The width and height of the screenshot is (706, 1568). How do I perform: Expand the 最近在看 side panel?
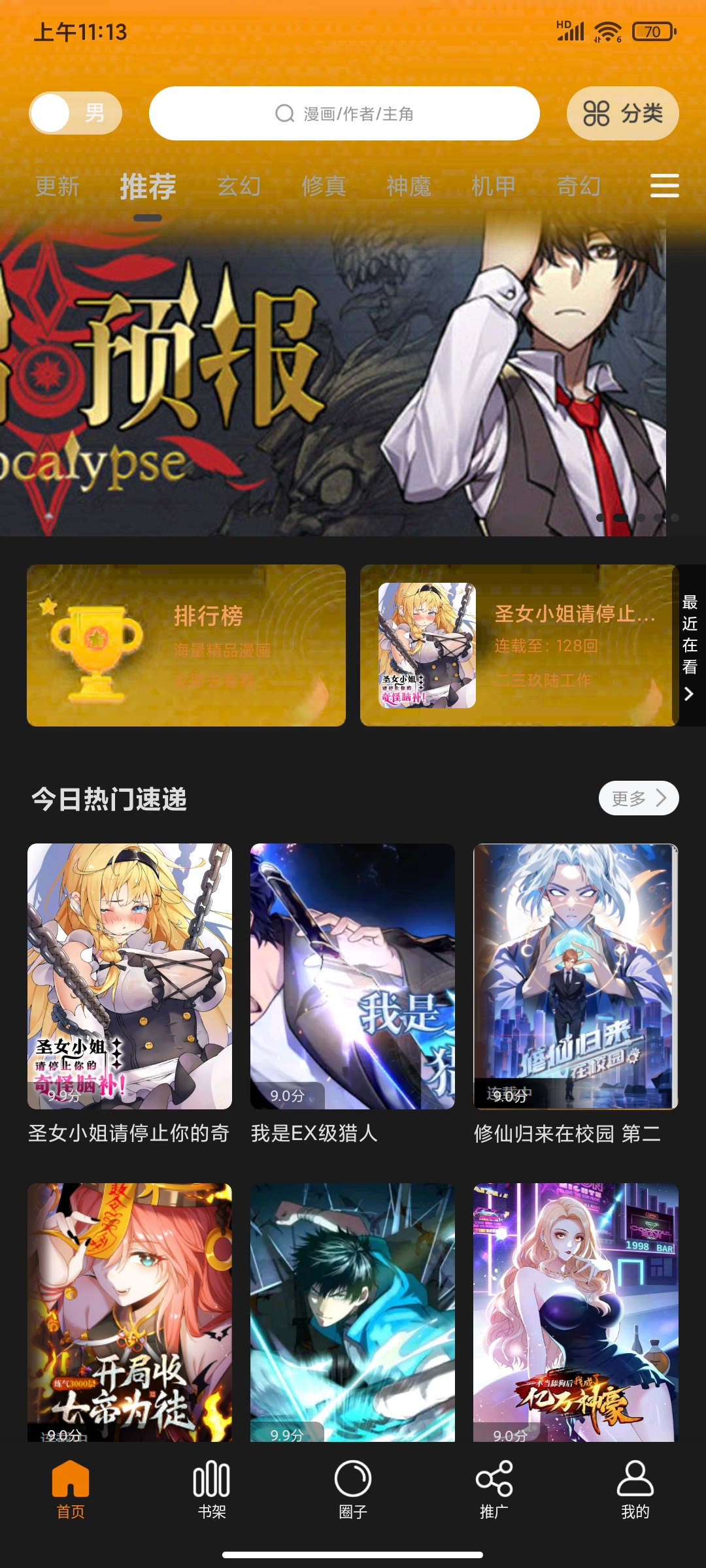tap(690, 645)
